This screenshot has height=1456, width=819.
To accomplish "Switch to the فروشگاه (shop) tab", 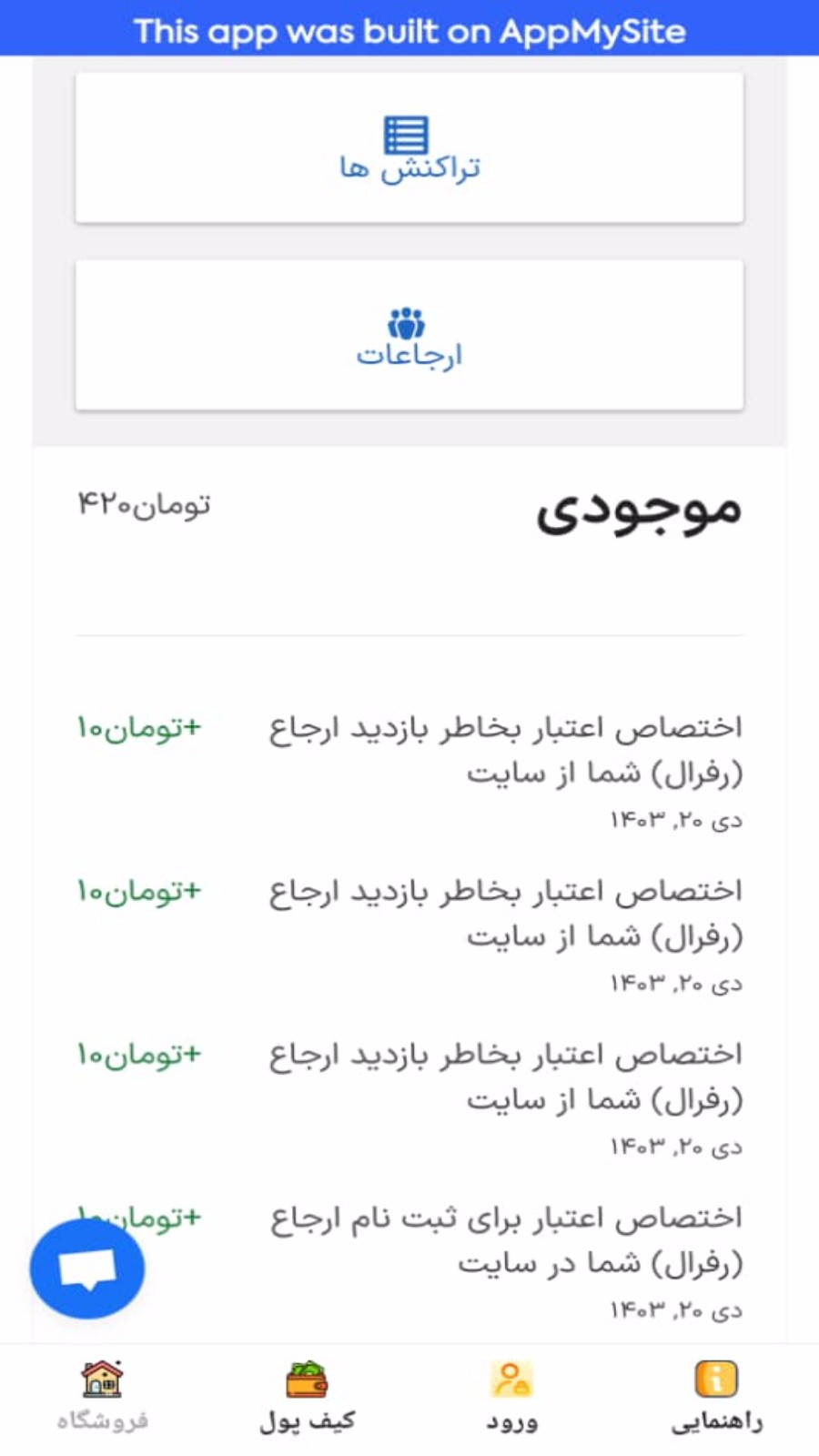I will (x=102, y=1396).
